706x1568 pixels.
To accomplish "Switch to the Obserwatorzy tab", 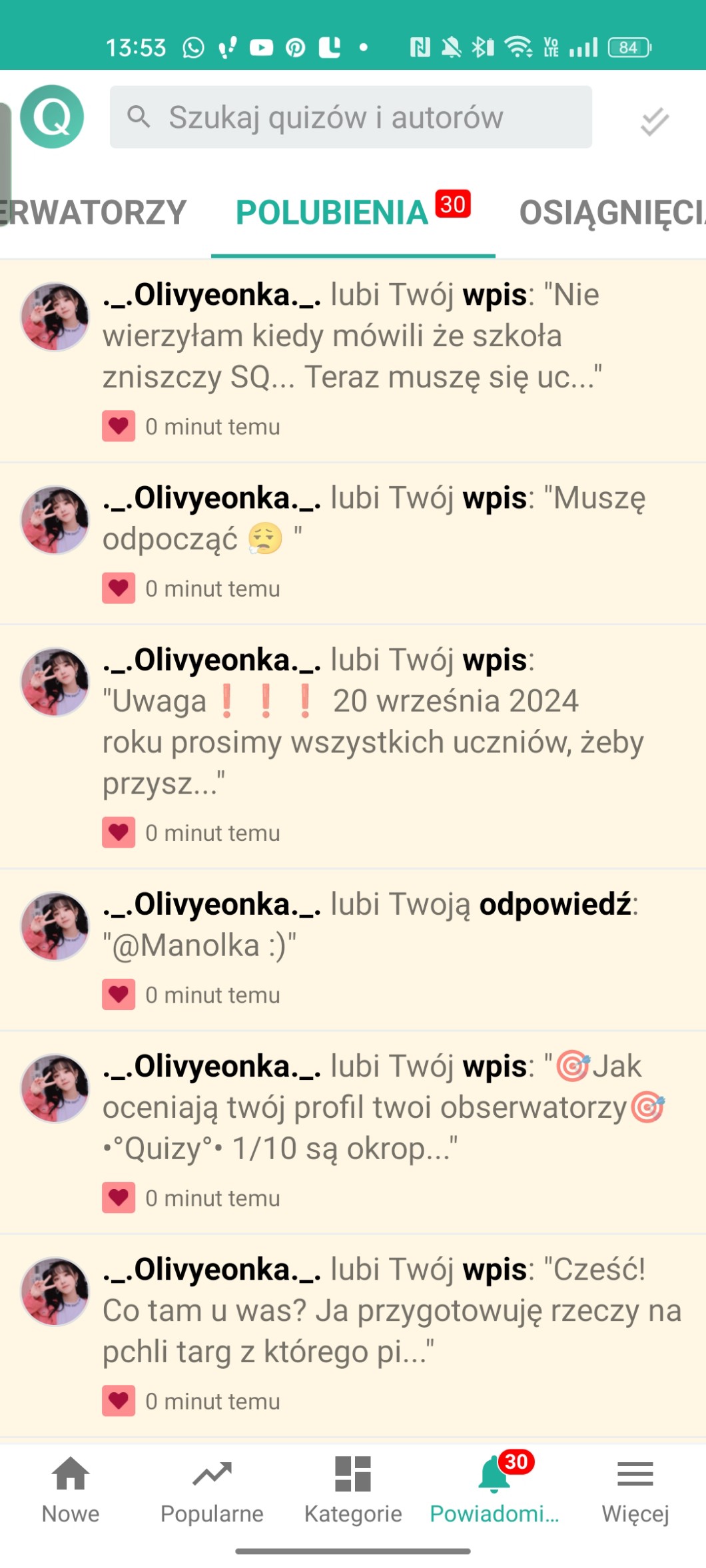I will pyautogui.click(x=93, y=213).
